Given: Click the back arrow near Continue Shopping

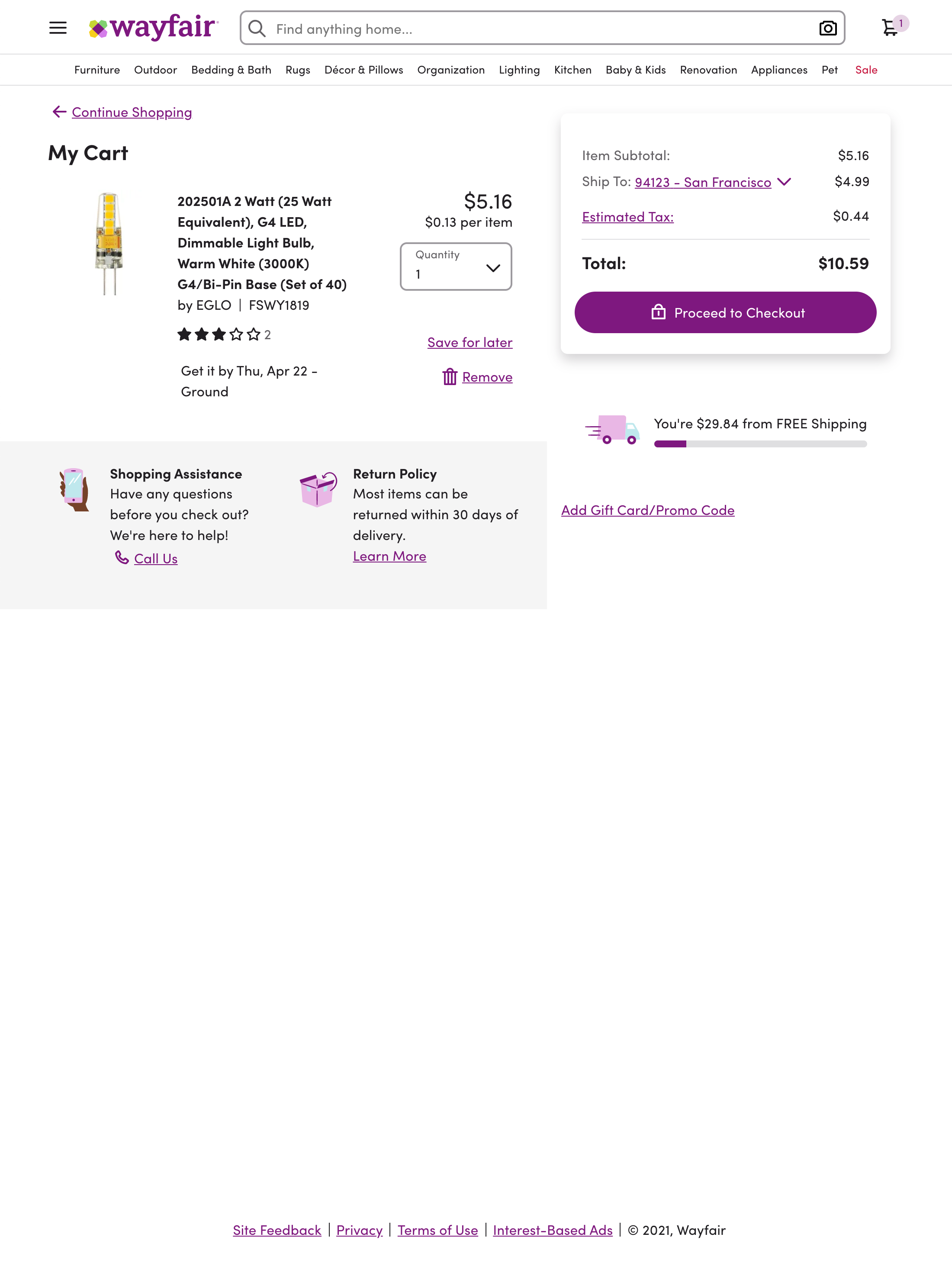Looking at the screenshot, I should [x=58, y=112].
